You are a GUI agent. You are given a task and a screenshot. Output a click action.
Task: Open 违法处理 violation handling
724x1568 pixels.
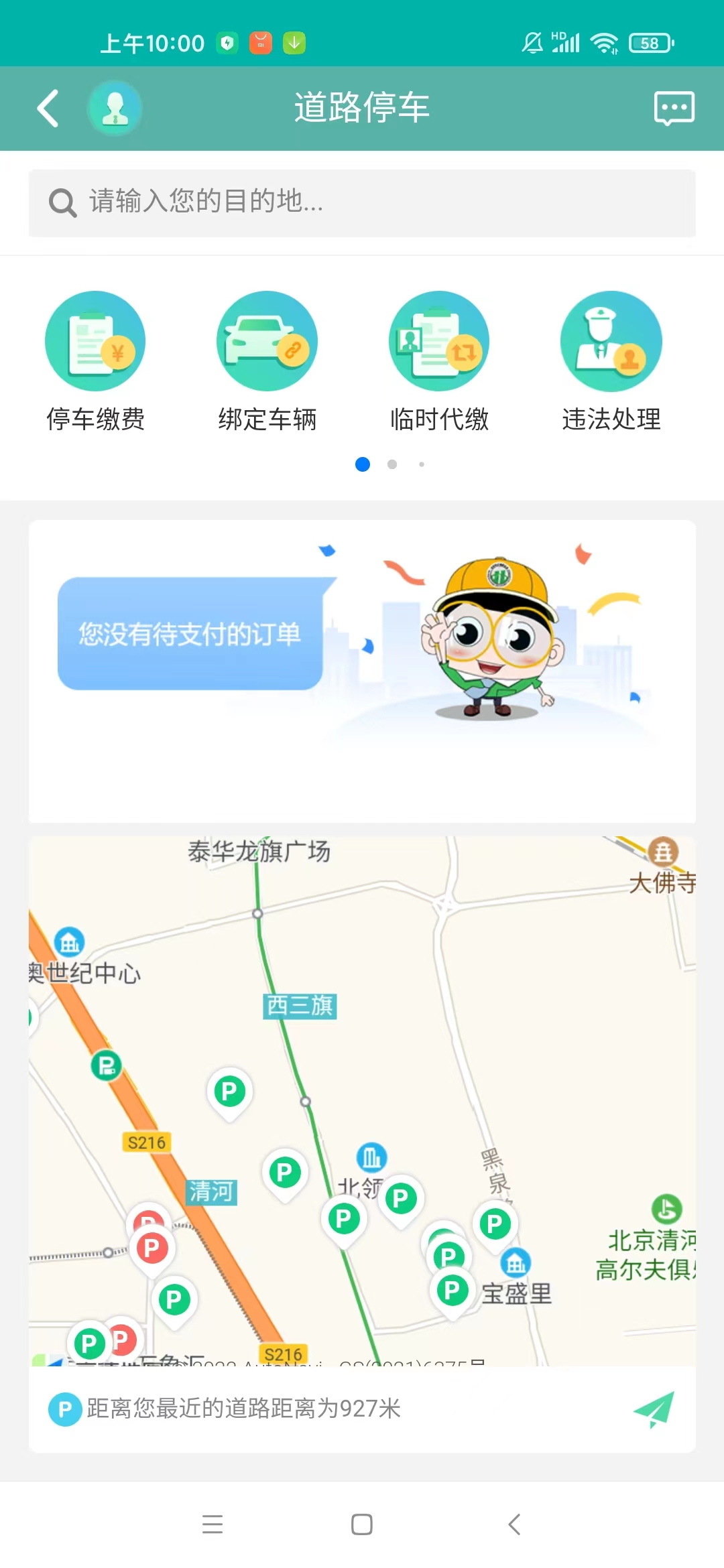(x=611, y=362)
